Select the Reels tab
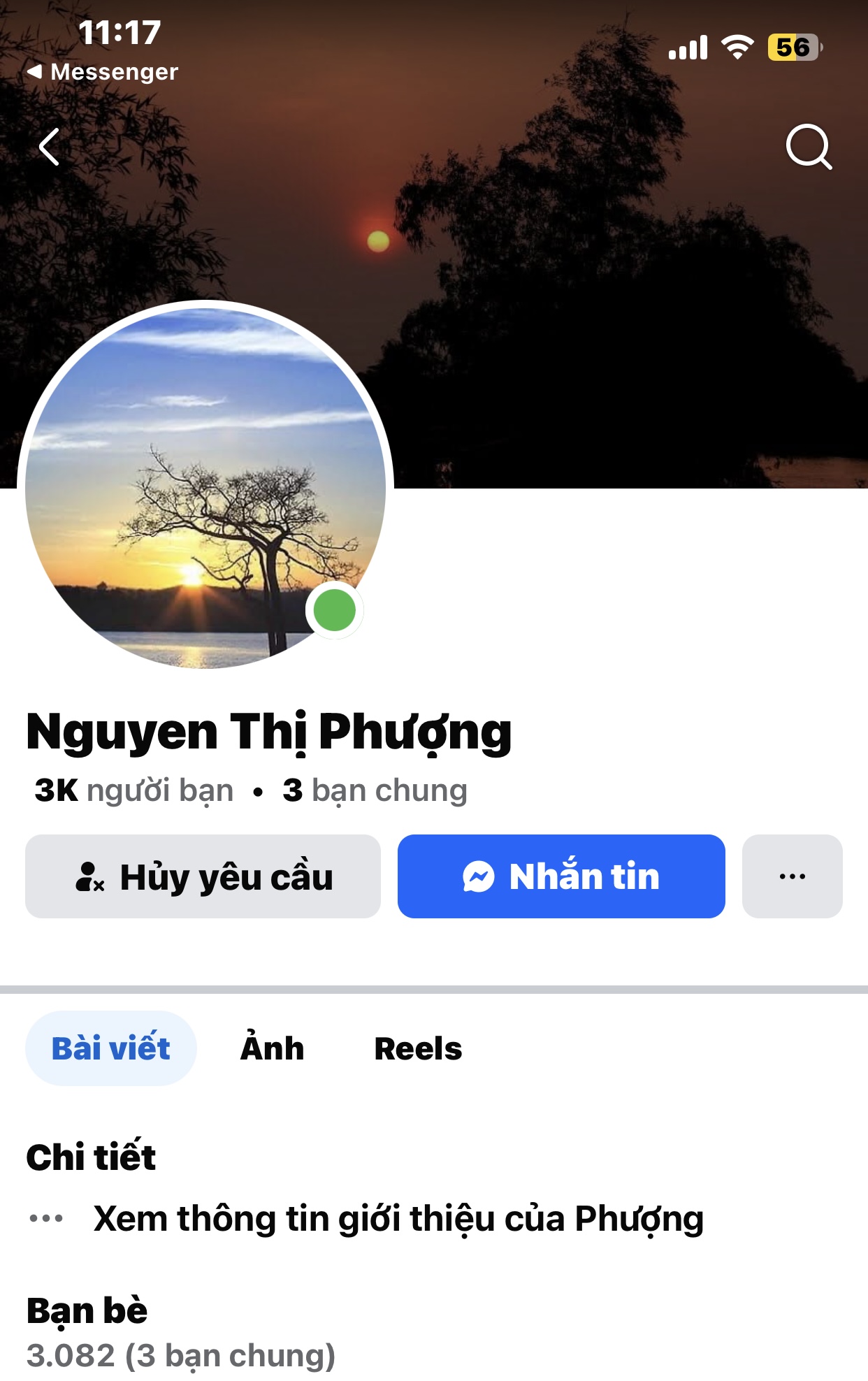Image resolution: width=868 pixels, height=1381 pixels. (418, 1048)
